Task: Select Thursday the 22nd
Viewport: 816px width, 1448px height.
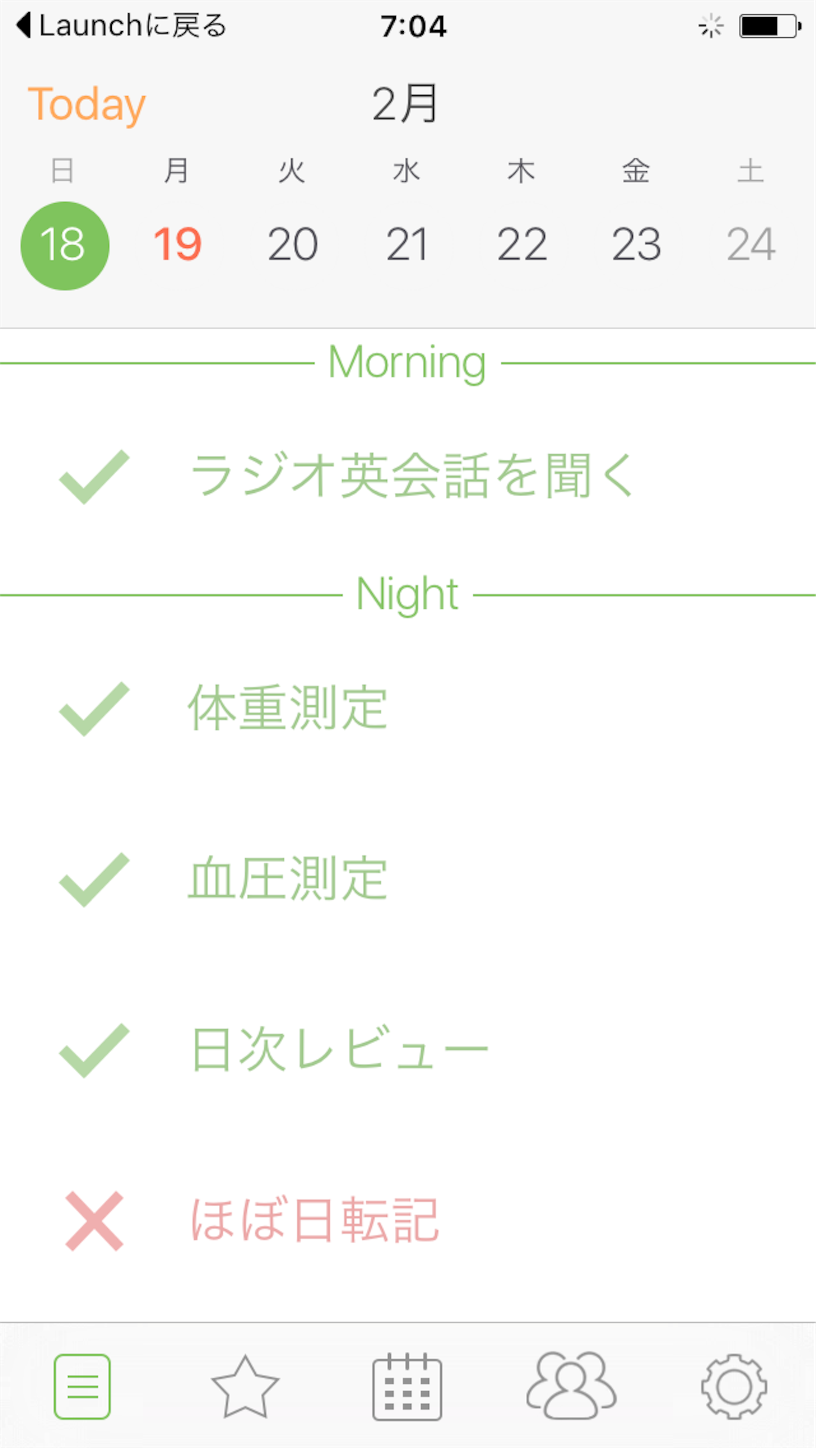Action: (x=522, y=245)
